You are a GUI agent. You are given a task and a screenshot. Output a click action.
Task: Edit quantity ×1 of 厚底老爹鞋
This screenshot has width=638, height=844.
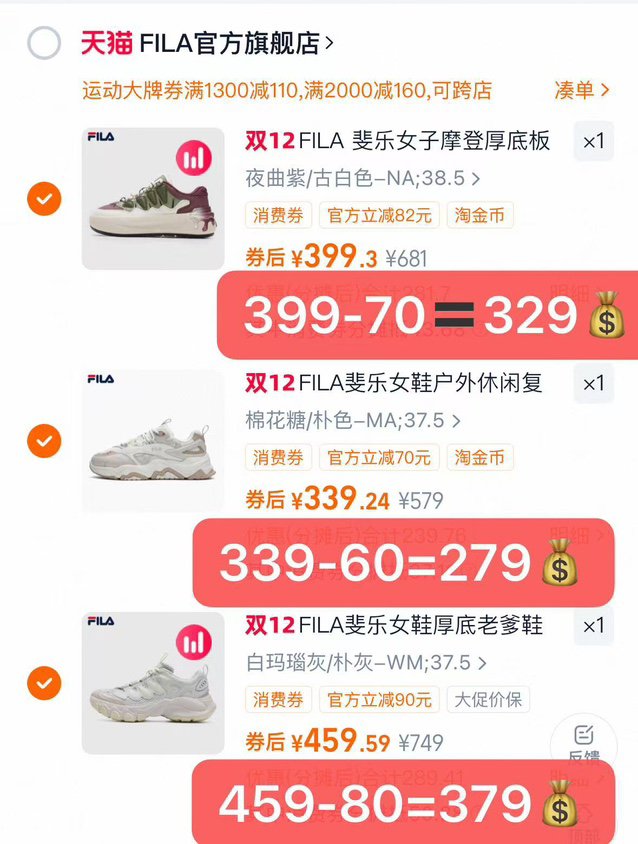pos(594,626)
